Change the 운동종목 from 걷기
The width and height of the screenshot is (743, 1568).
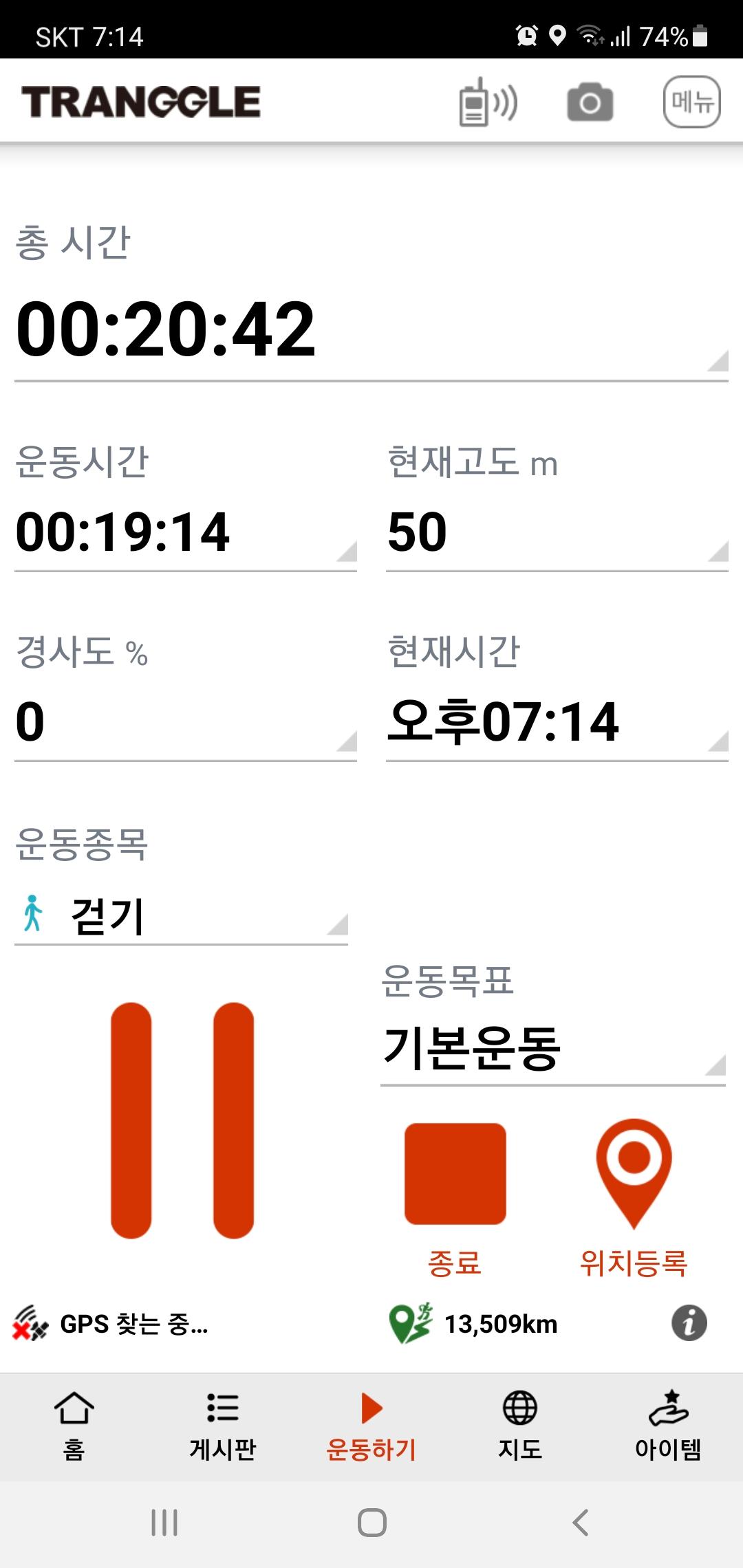tap(181, 916)
